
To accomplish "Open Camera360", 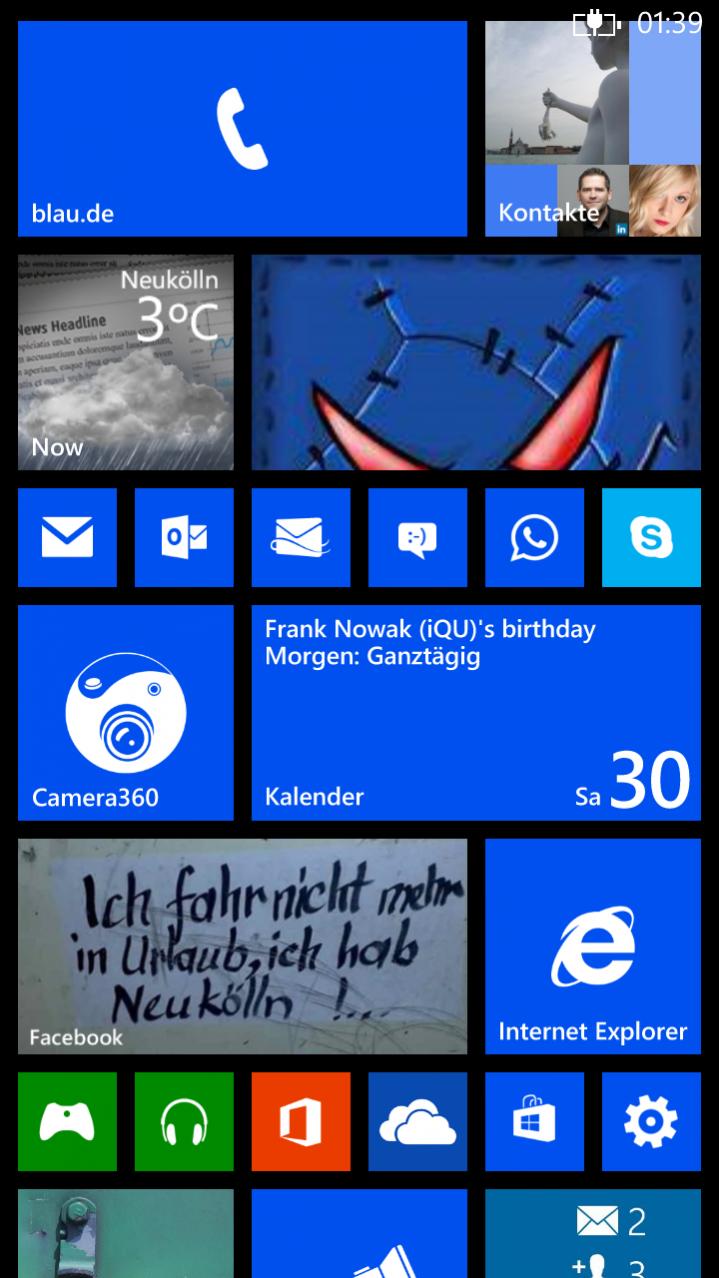I will pyautogui.click(x=126, y=712).
